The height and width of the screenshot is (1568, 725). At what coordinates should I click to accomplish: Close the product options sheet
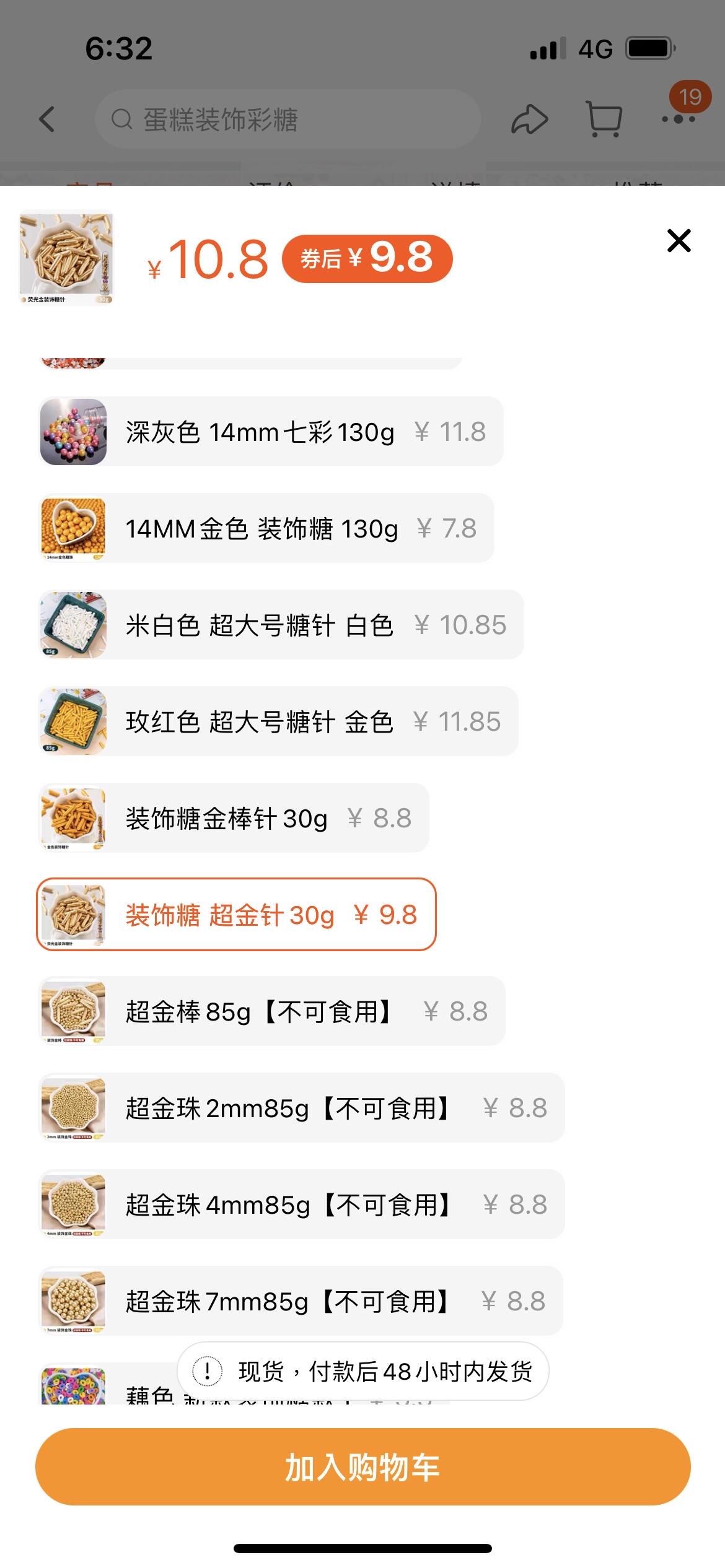(x=679, y=240)
